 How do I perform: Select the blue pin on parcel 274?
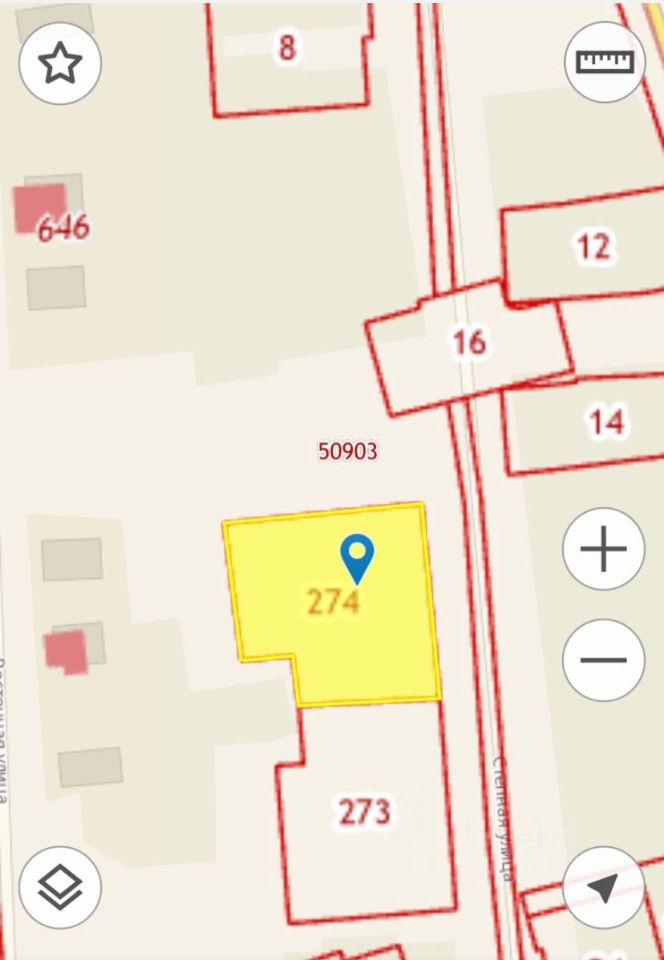coord(357,556)
